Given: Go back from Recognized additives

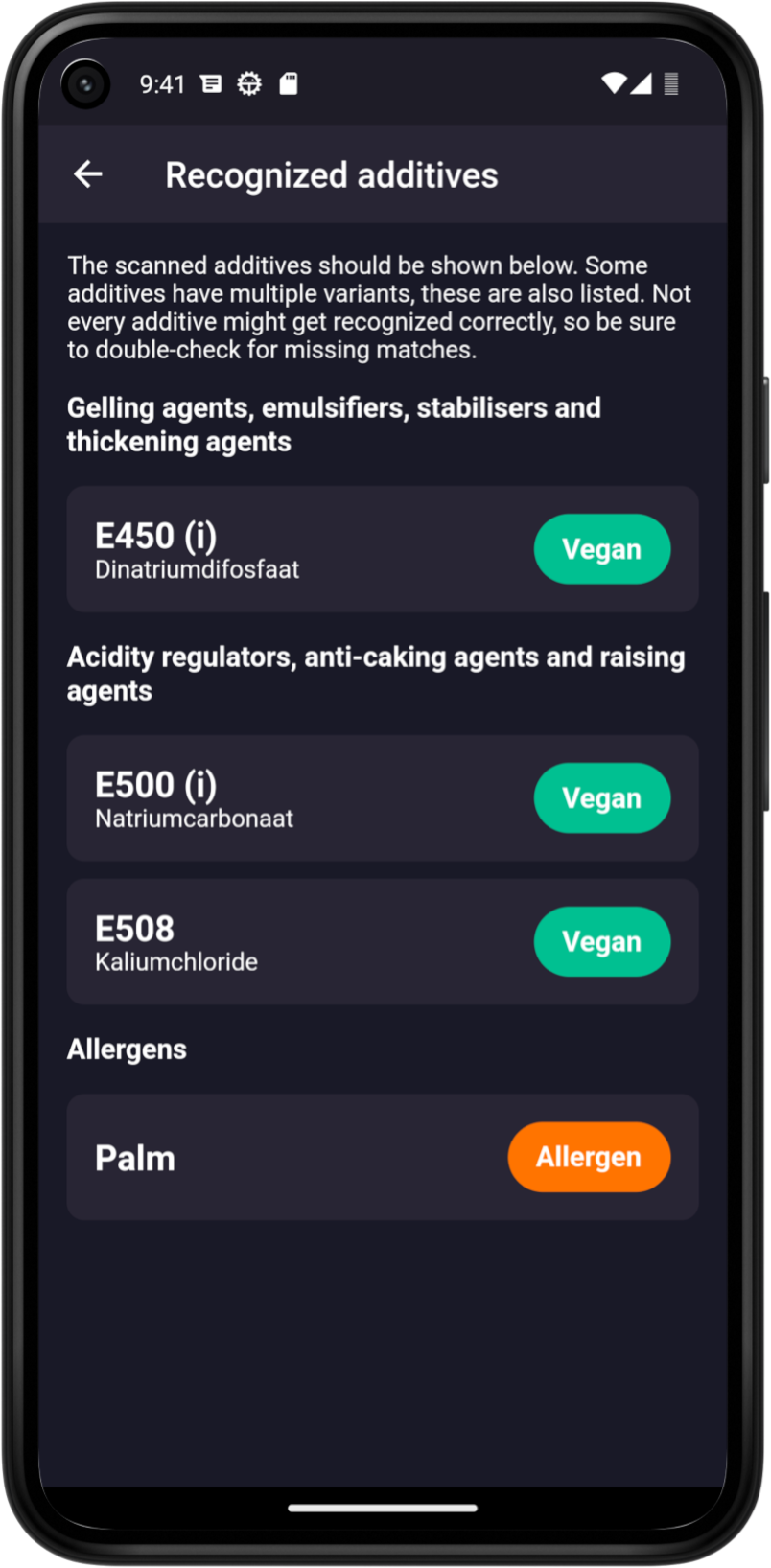Looking at the screenshot, I should tap(88, 174).
